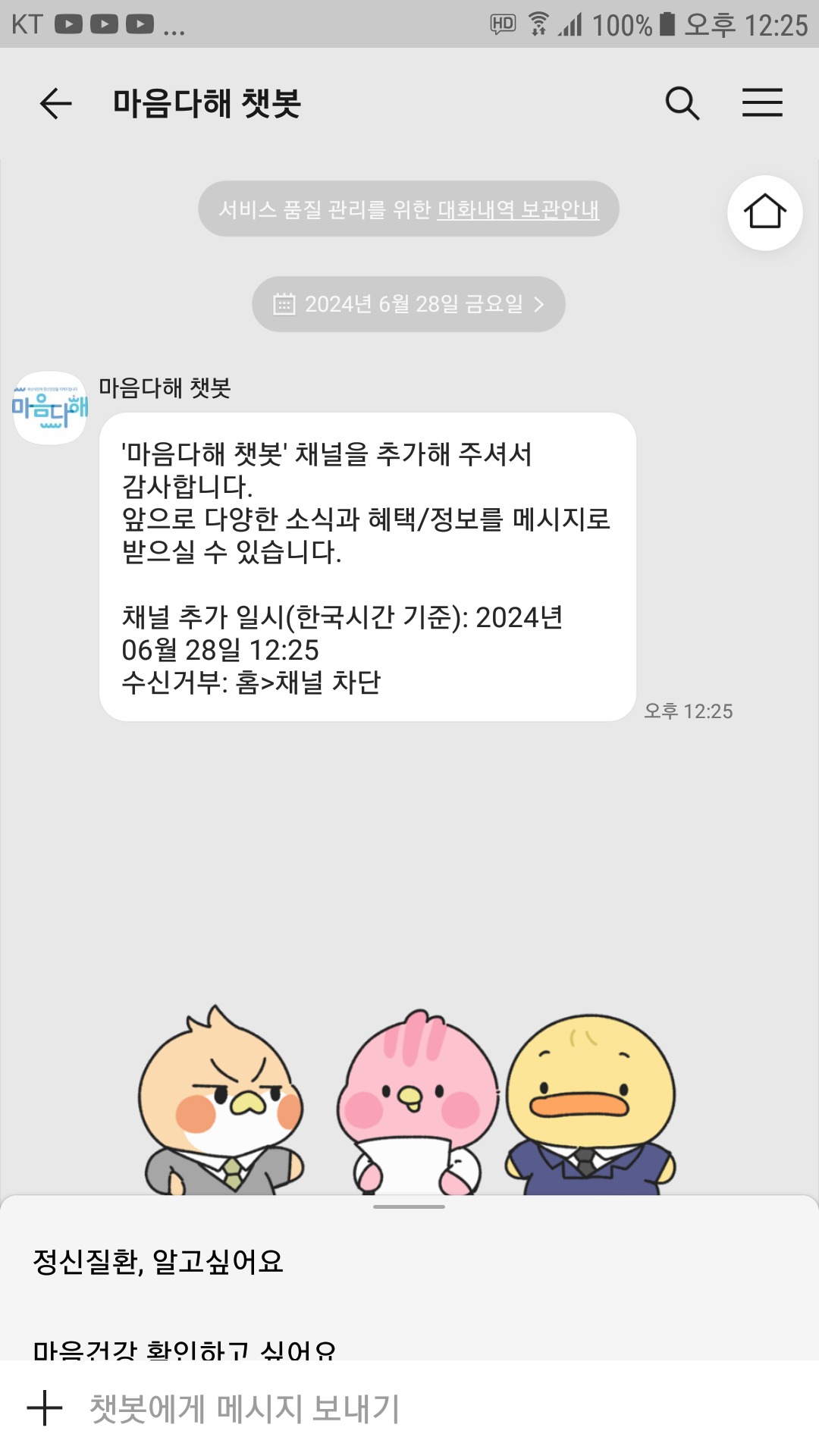Select 정신질환, 알고싶어요 option
The width and height of the screenshot is (819, 1456).
158,1262
